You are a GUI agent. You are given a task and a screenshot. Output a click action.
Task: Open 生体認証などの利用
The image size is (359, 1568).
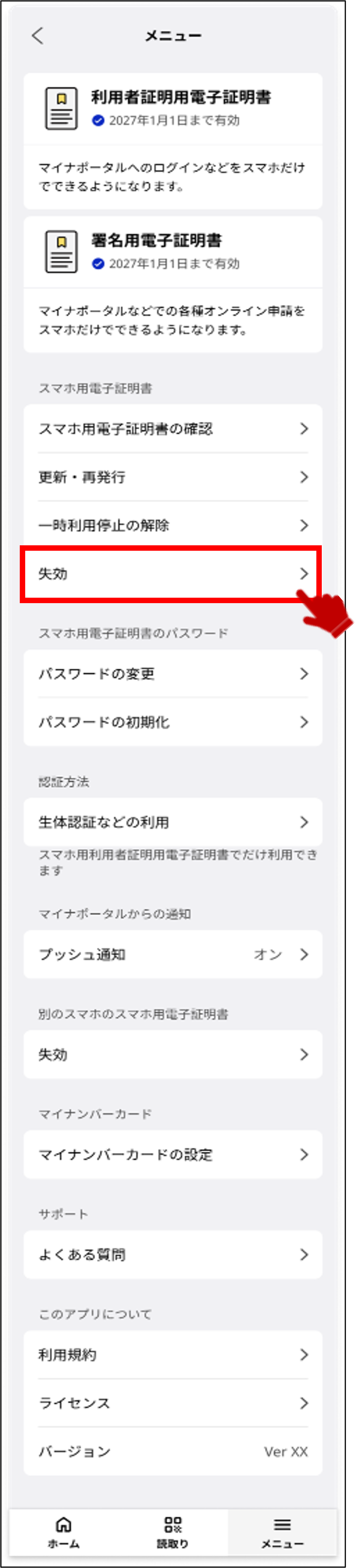tap(173, 822)
